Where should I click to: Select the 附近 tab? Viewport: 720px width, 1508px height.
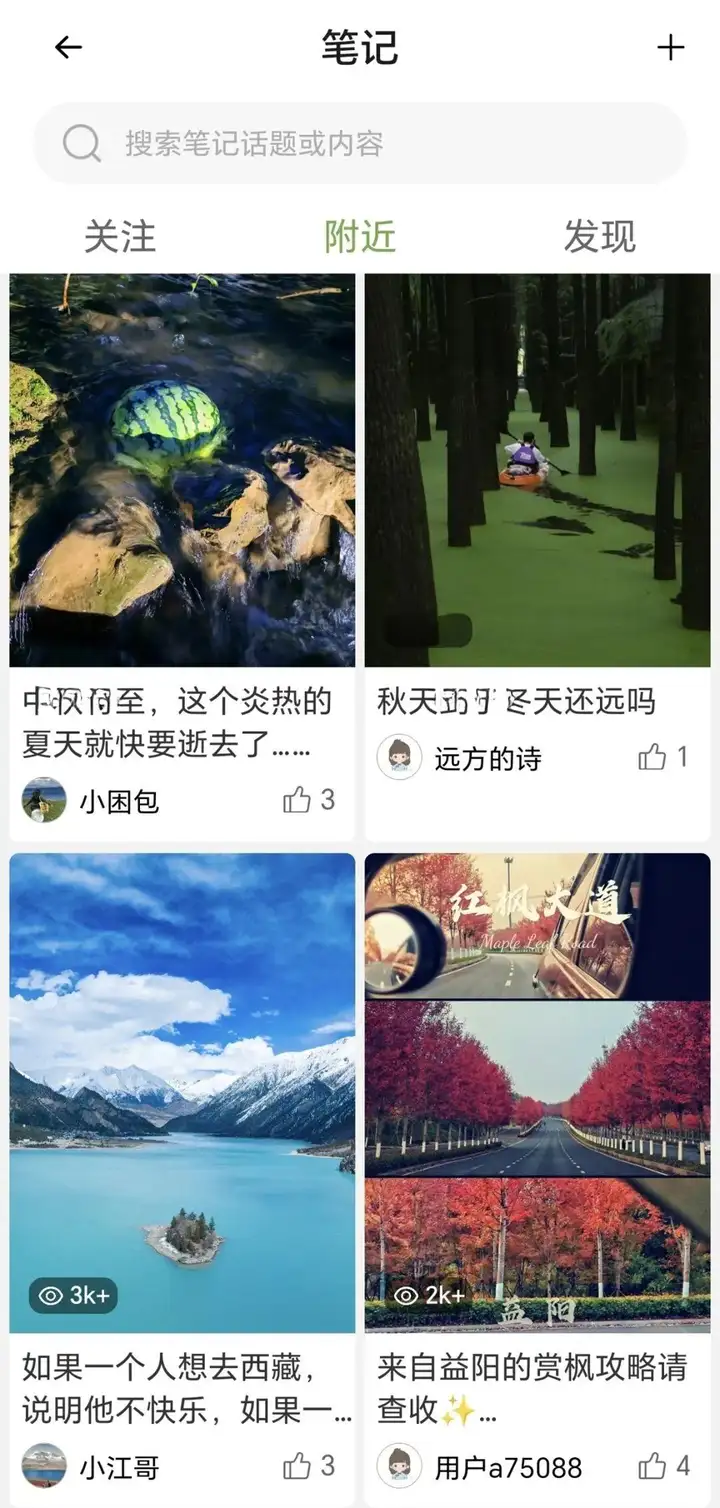tap(360, 237)
